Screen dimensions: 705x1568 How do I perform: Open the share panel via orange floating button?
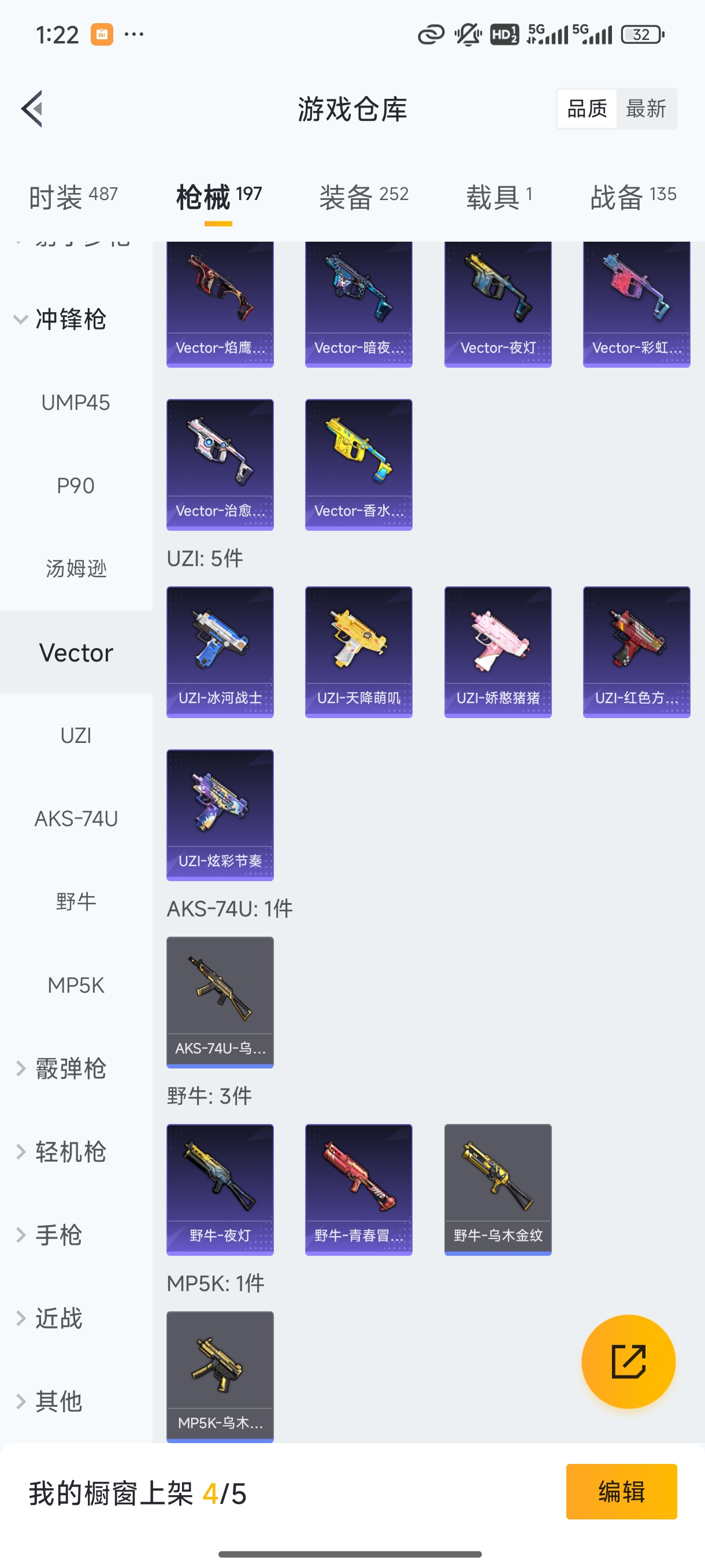coord(629,1362)
